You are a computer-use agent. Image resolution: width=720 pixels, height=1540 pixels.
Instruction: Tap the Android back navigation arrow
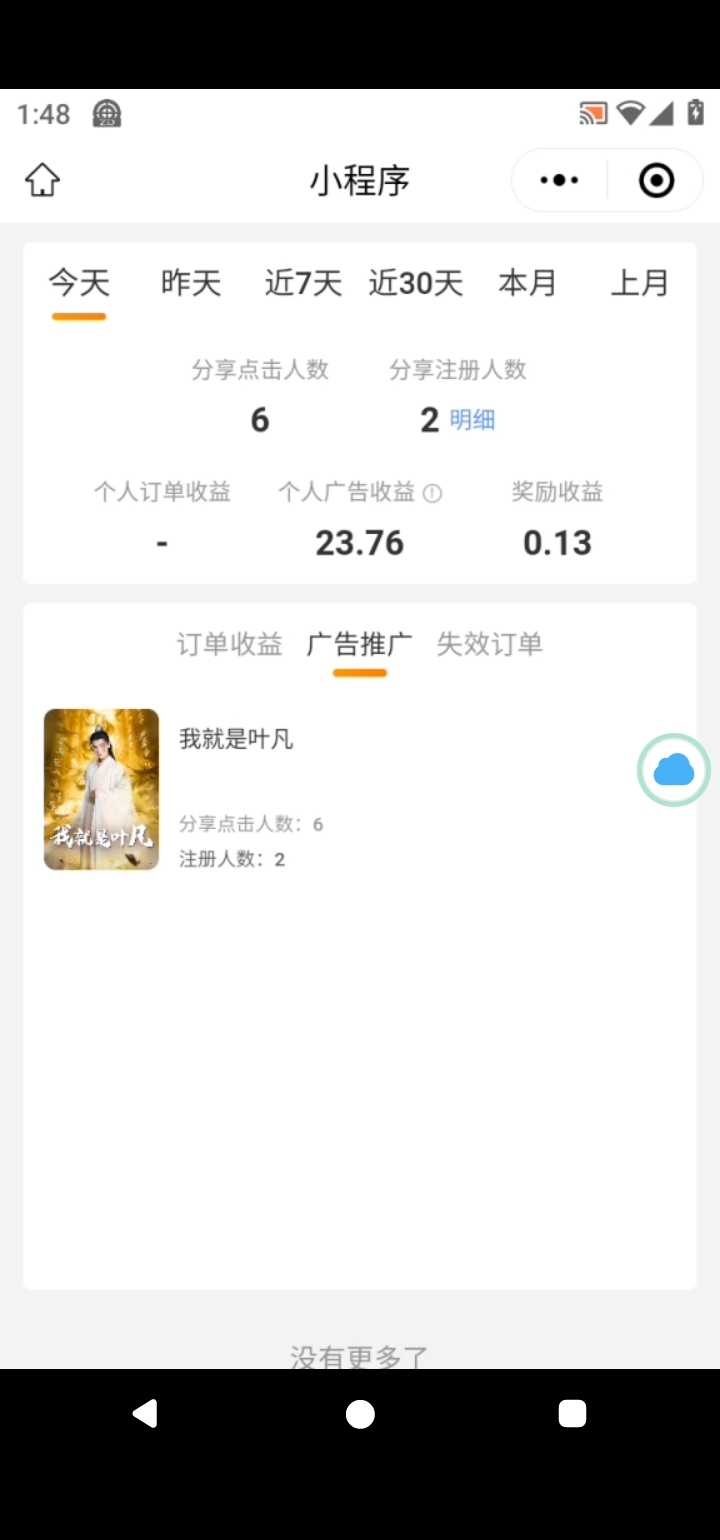point(146,1413)
